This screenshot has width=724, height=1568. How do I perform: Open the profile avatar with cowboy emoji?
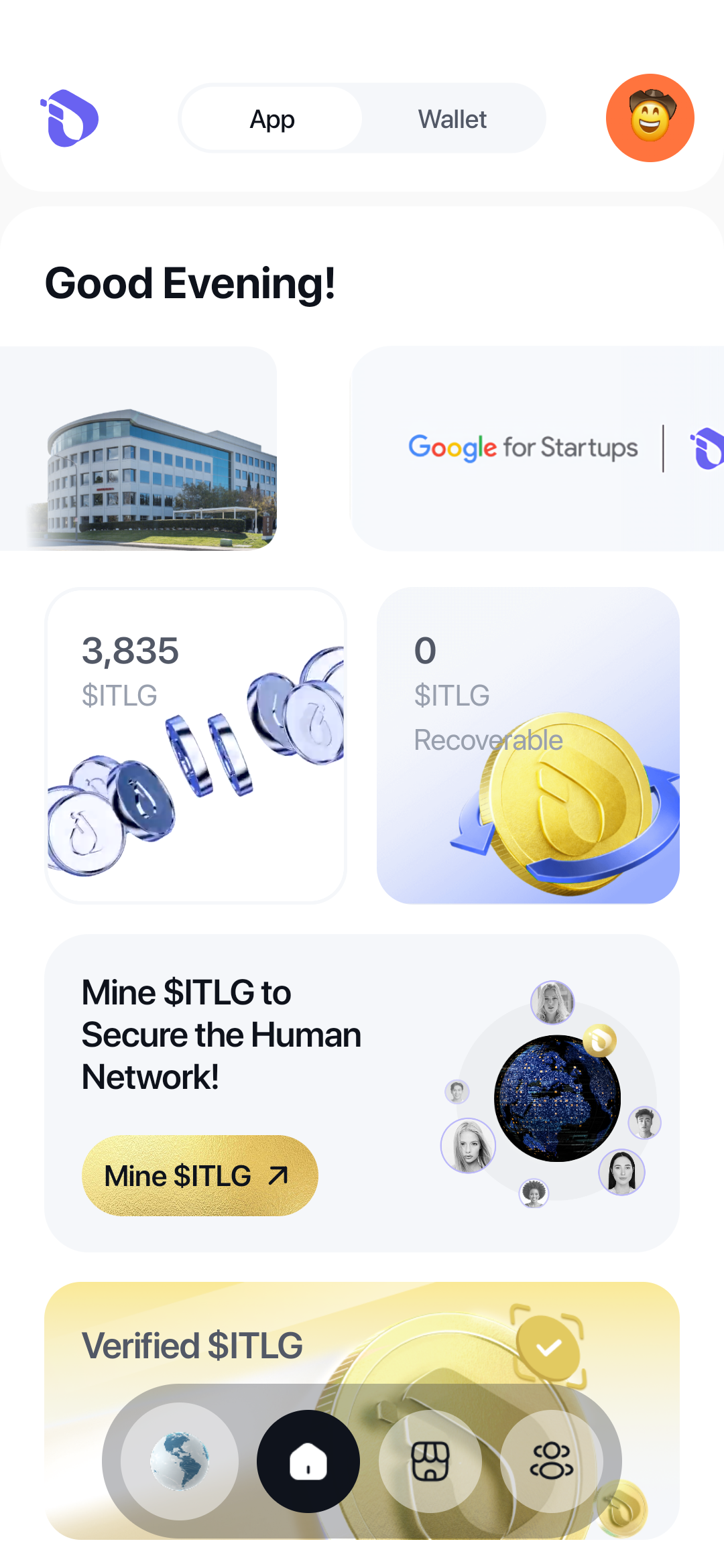650,118
